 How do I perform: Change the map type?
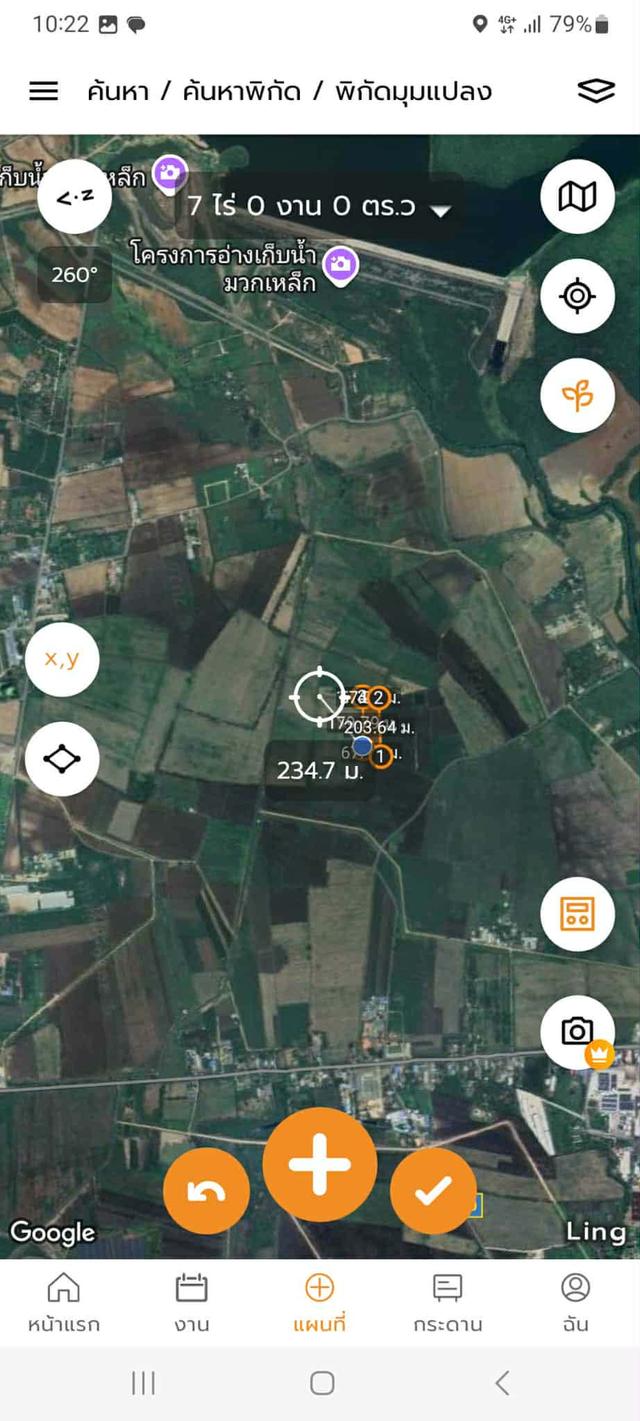[x=577, y=197]
